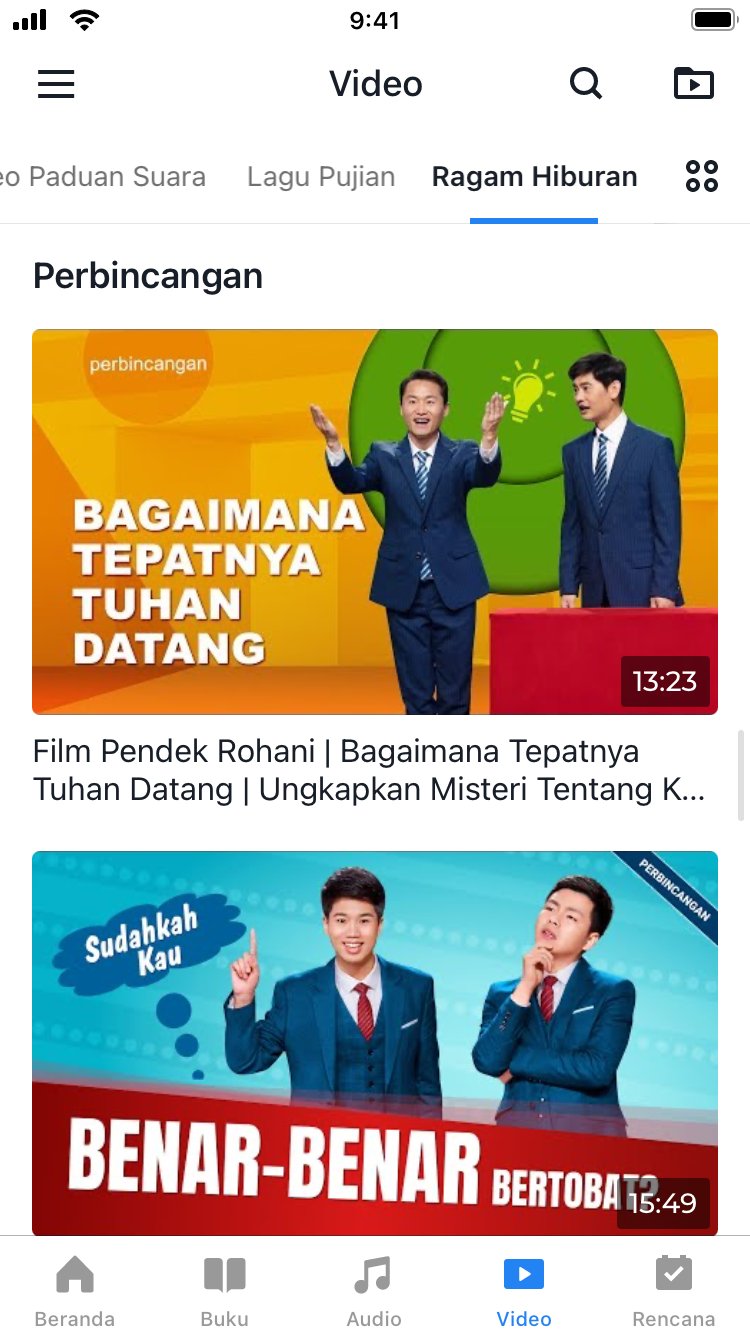Screen dimensions: 750x1334
Task: Open the Rencana tab
Action: click(673, 1289)
